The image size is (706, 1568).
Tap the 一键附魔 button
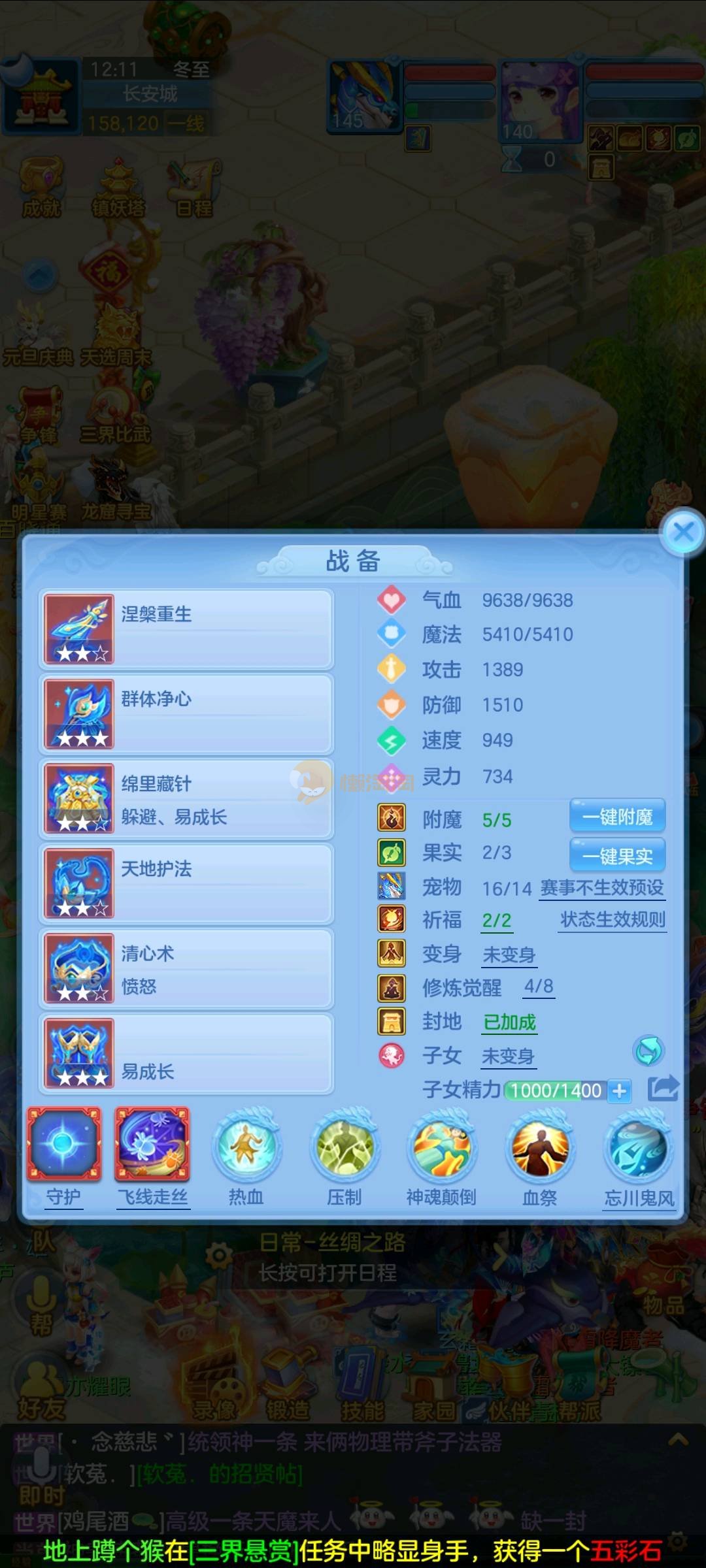[617, 817]
